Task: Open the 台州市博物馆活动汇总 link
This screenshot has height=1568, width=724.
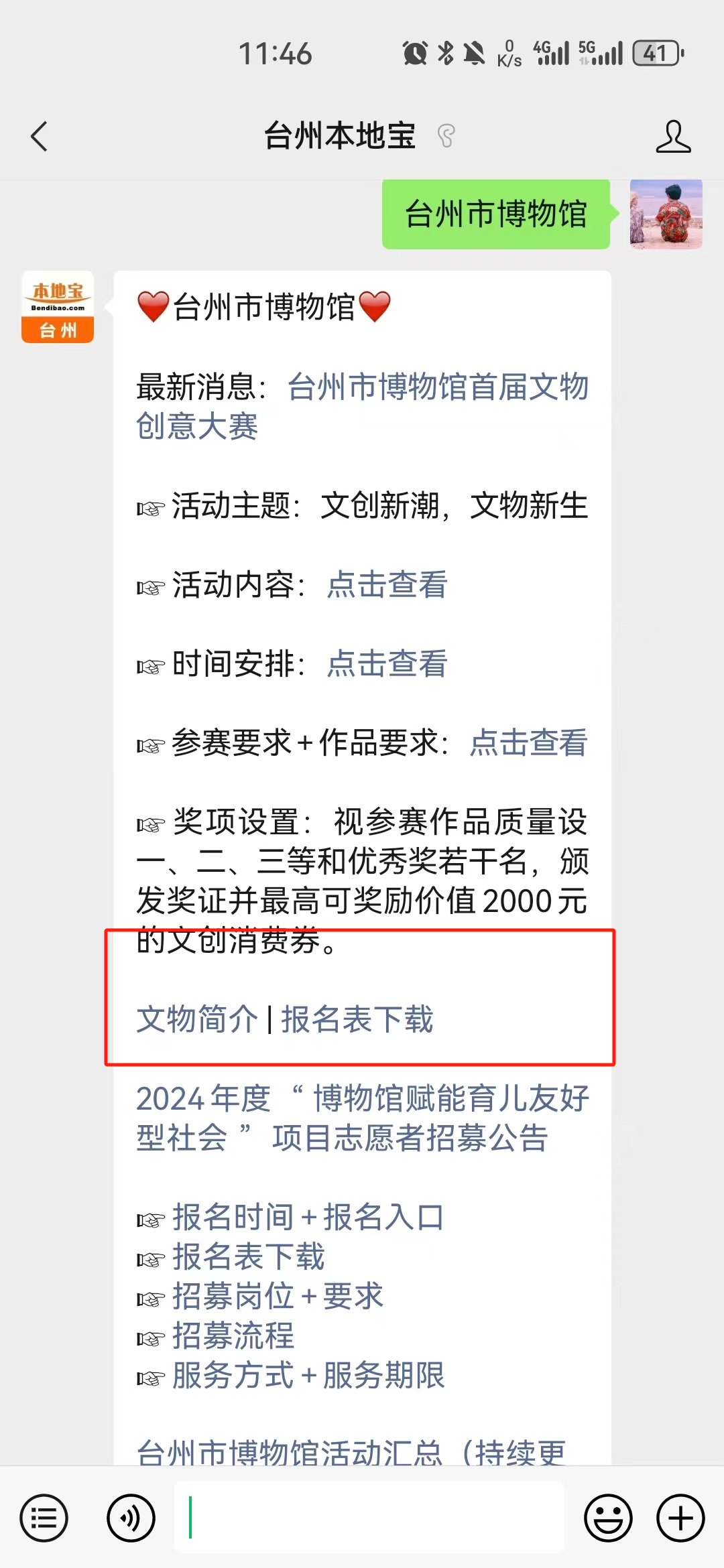Action: [351, 1452]
